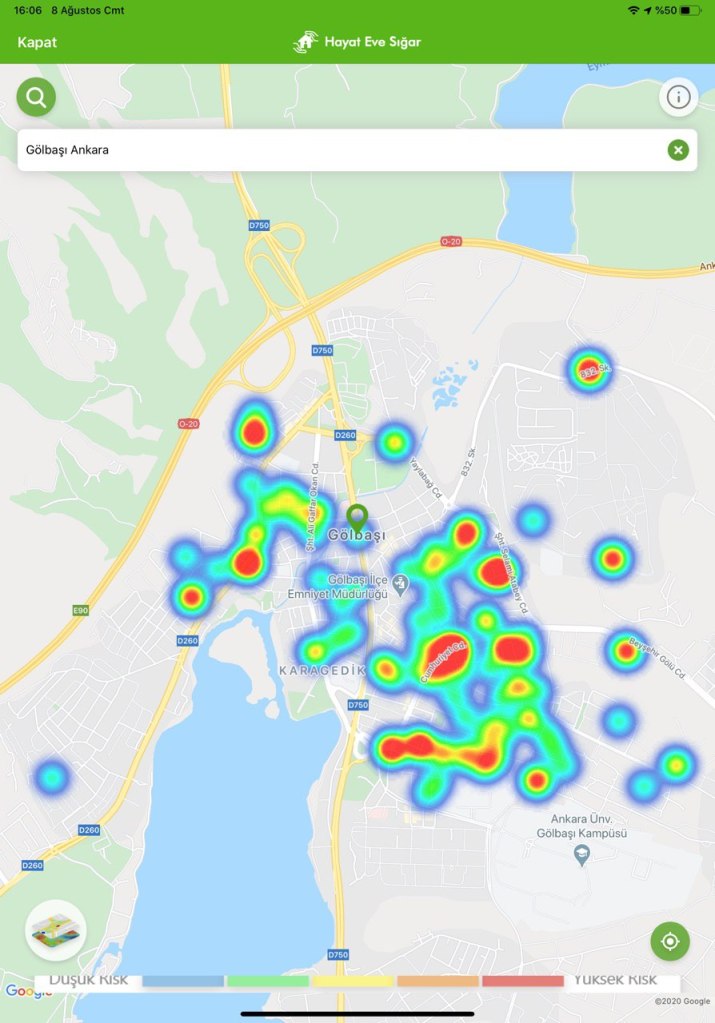Screen dimensions: 715x1023
Task: Open the info button
Action: pos(678,97)
